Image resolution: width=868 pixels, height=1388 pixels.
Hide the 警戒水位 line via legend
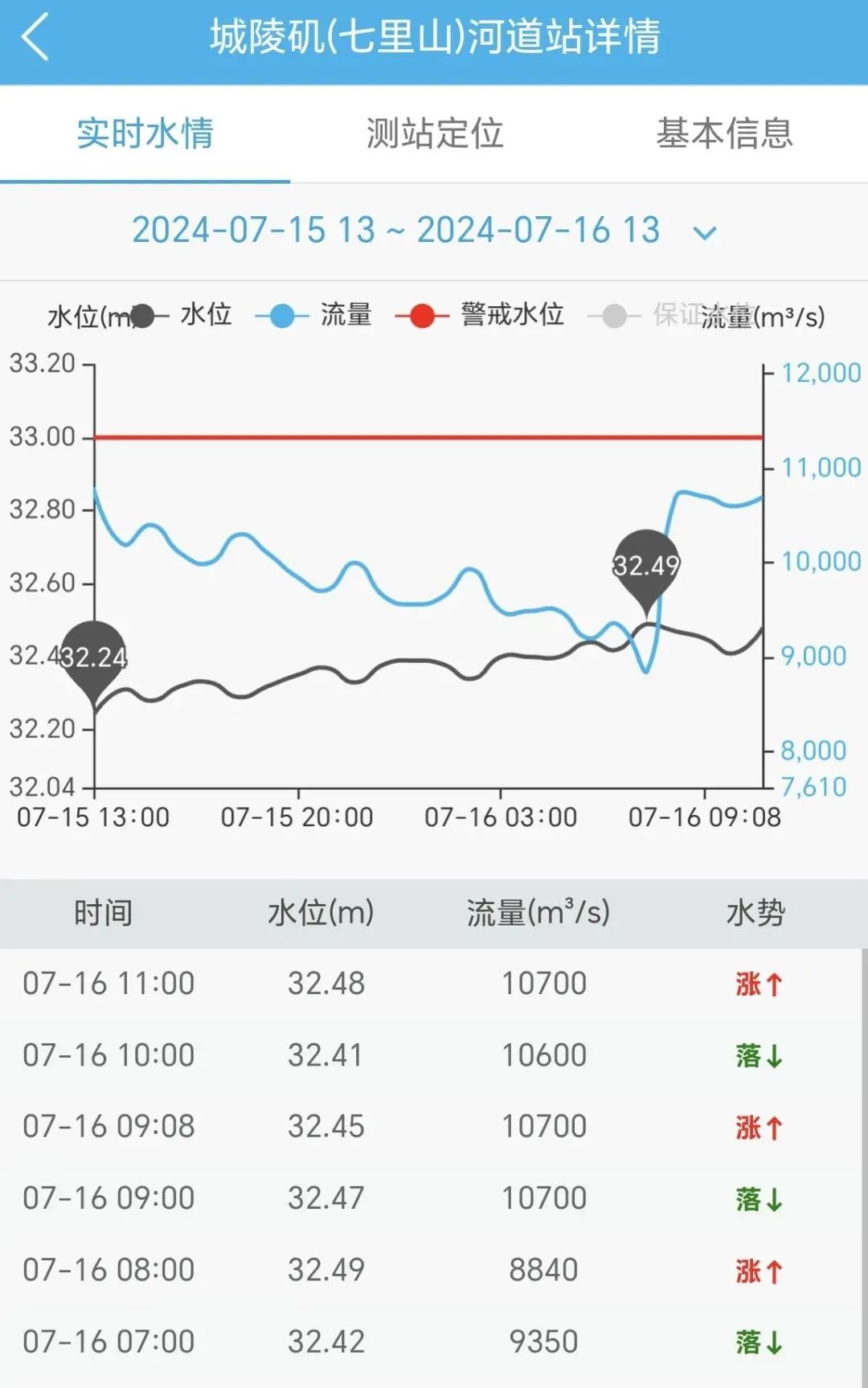[480, 315]
